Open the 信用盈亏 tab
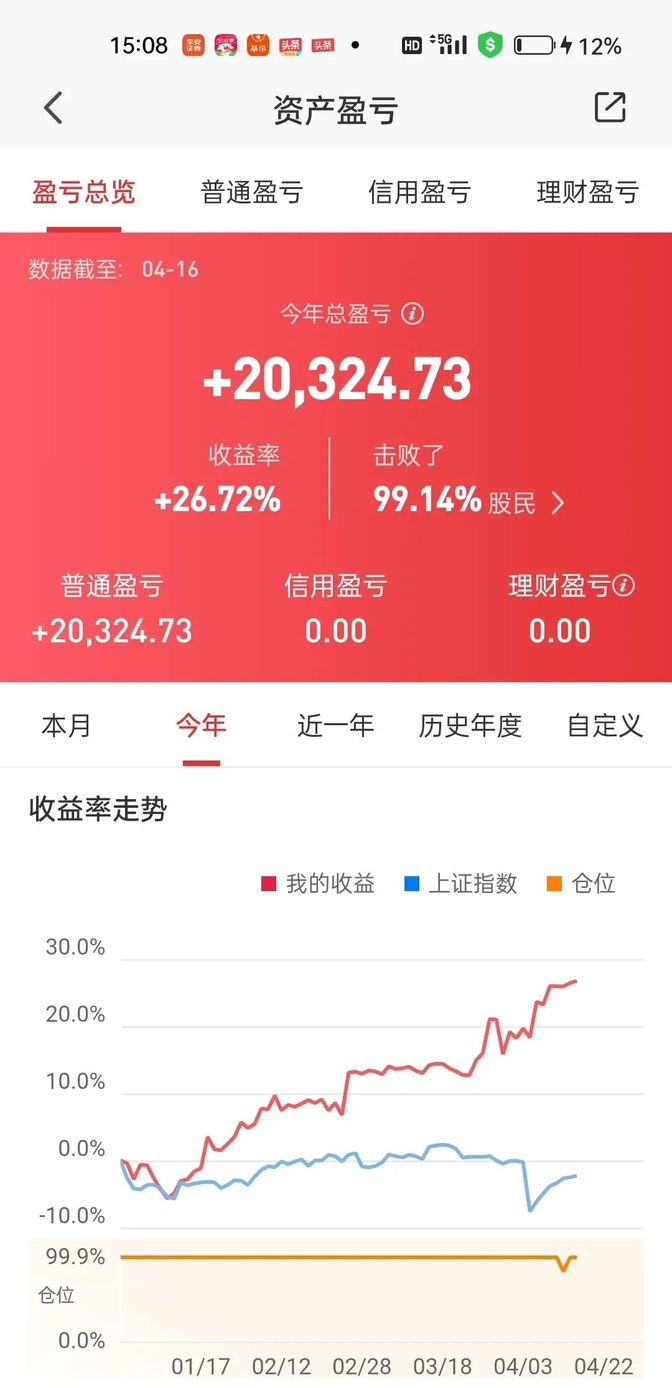This screenshot has width=672, height=1388. tap(419, 192)
